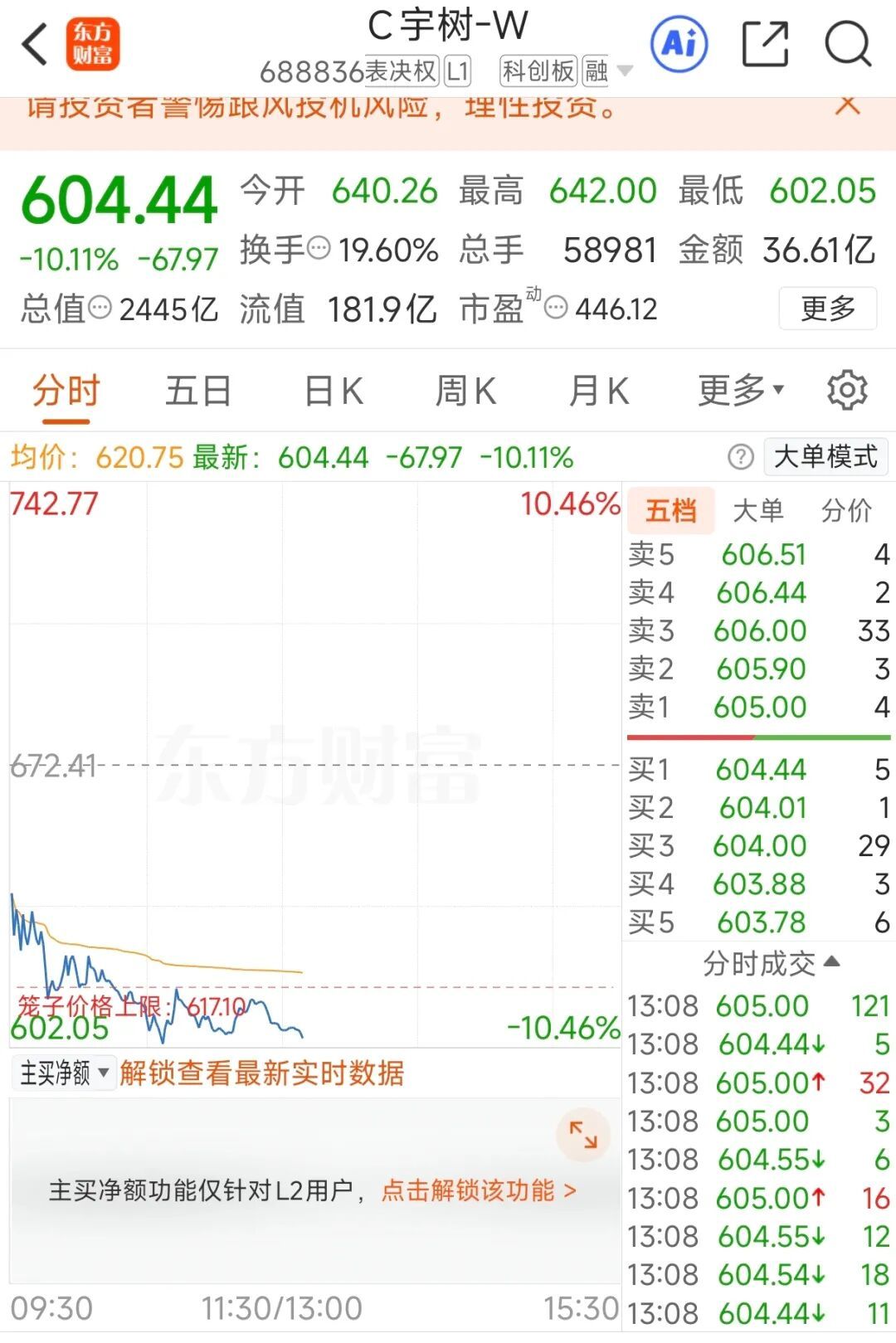The height and width of the screenshot is (1343, 896).
Task: Go back using the top-left arrow
Action: [35, 44]
